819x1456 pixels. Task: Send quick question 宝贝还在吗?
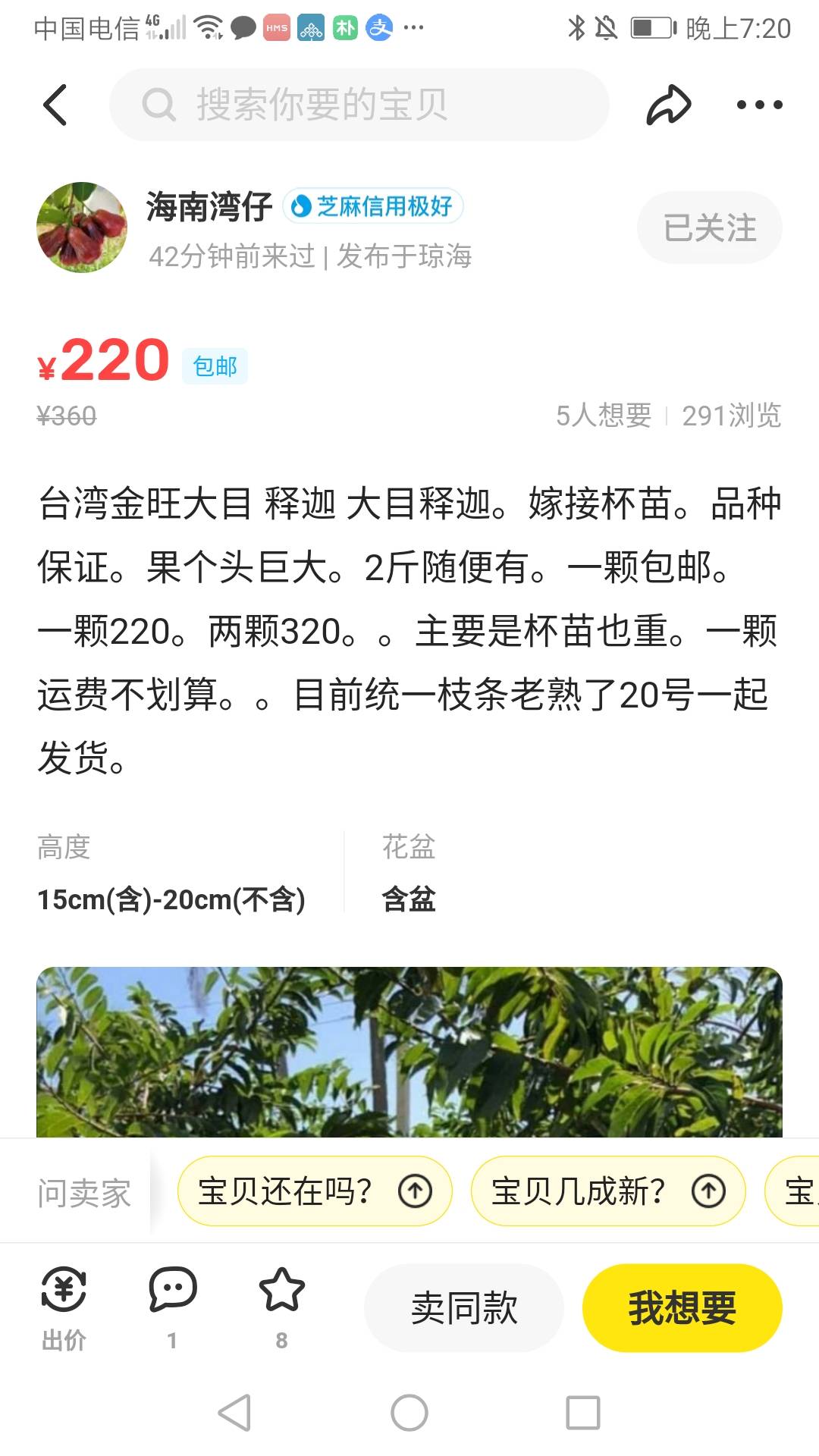pyautogui.click(x=315, y=1191)
